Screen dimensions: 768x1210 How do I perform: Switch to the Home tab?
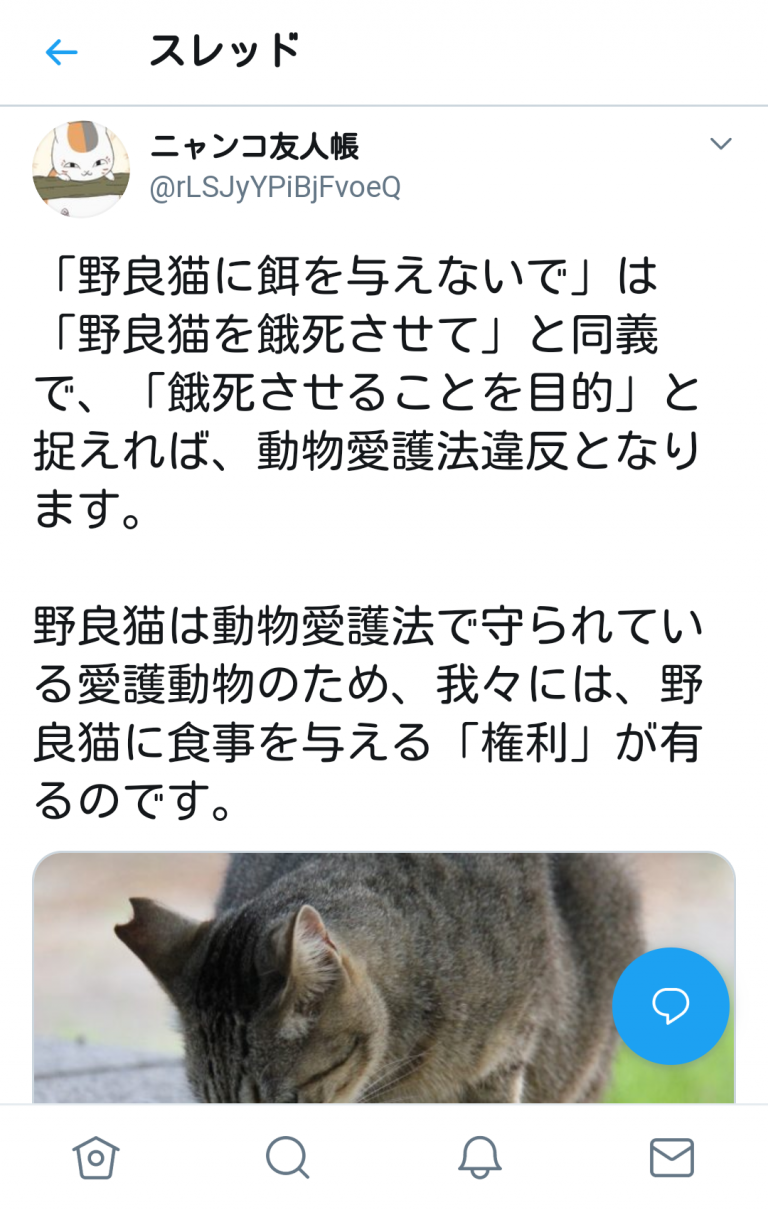click(96, 1158)
